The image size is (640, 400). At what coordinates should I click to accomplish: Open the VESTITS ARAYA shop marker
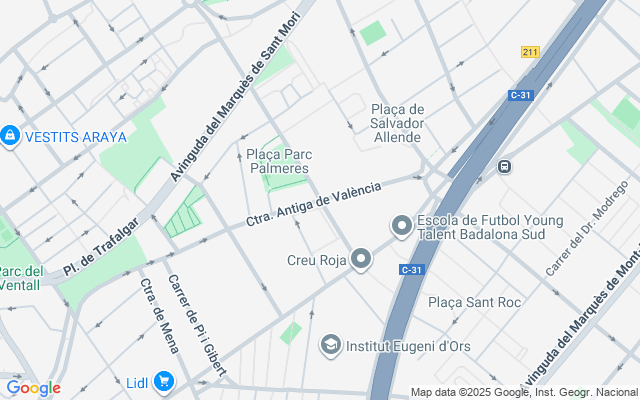11,134
